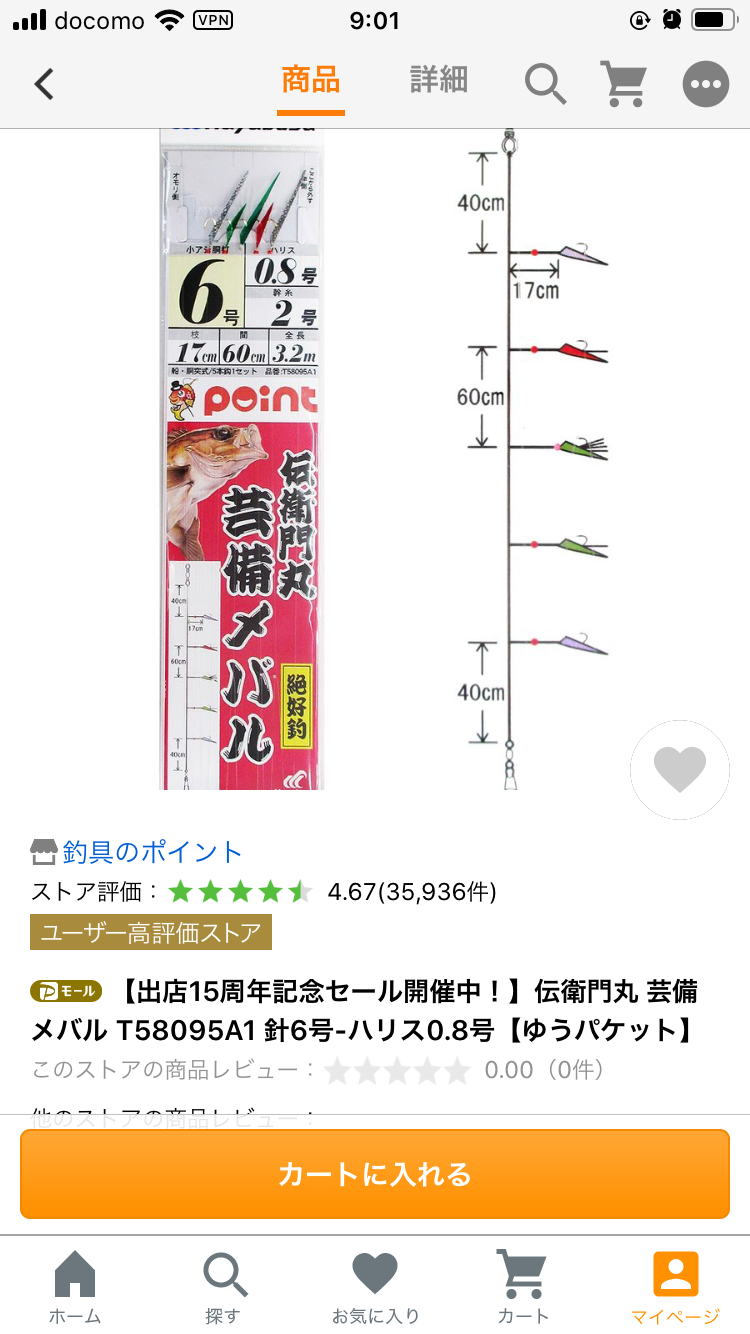Switch to the お気に入り tab
Viewport: 750px width, 1334px height.
tap(375, 1288)
